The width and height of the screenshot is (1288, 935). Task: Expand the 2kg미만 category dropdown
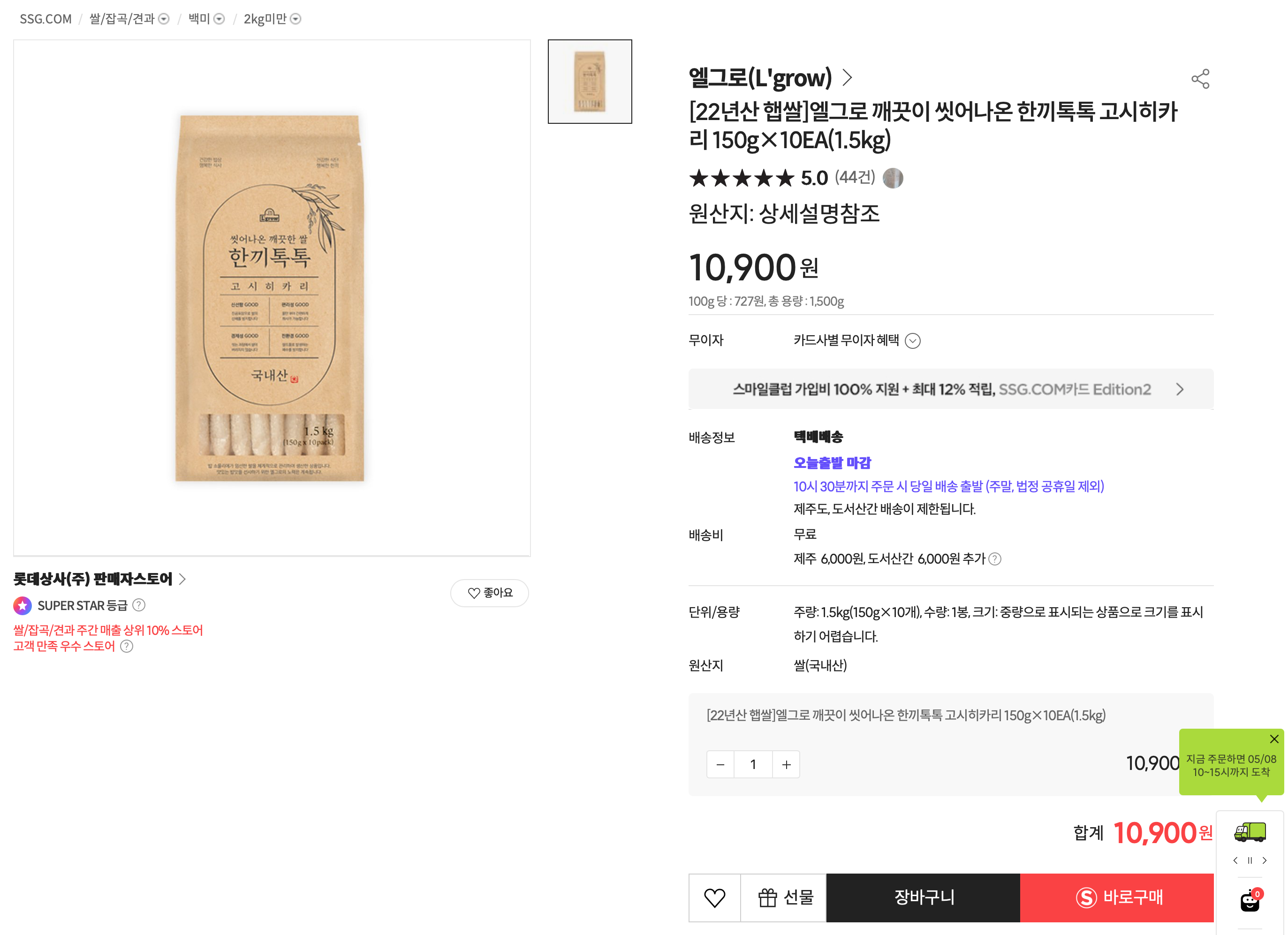click(x=295, y=19)
